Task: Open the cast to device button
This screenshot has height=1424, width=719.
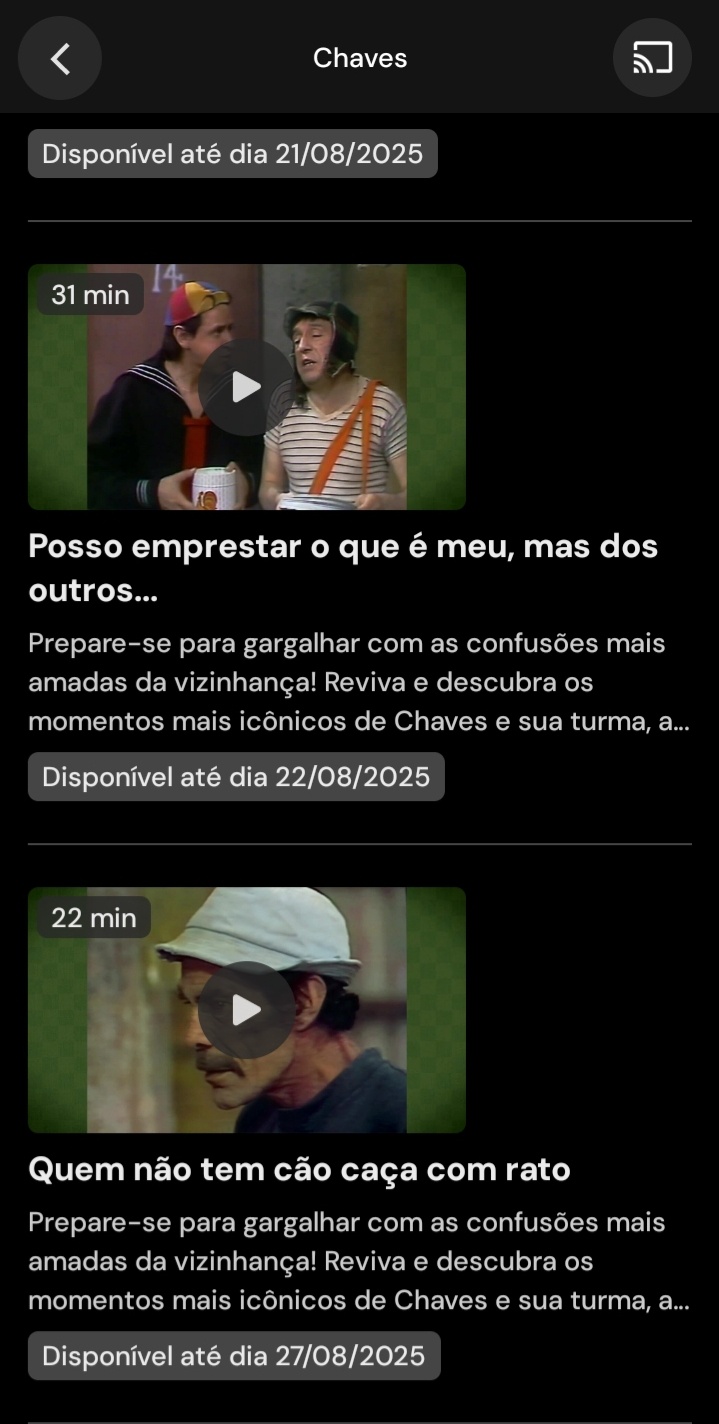Action: tap(652, 58)
